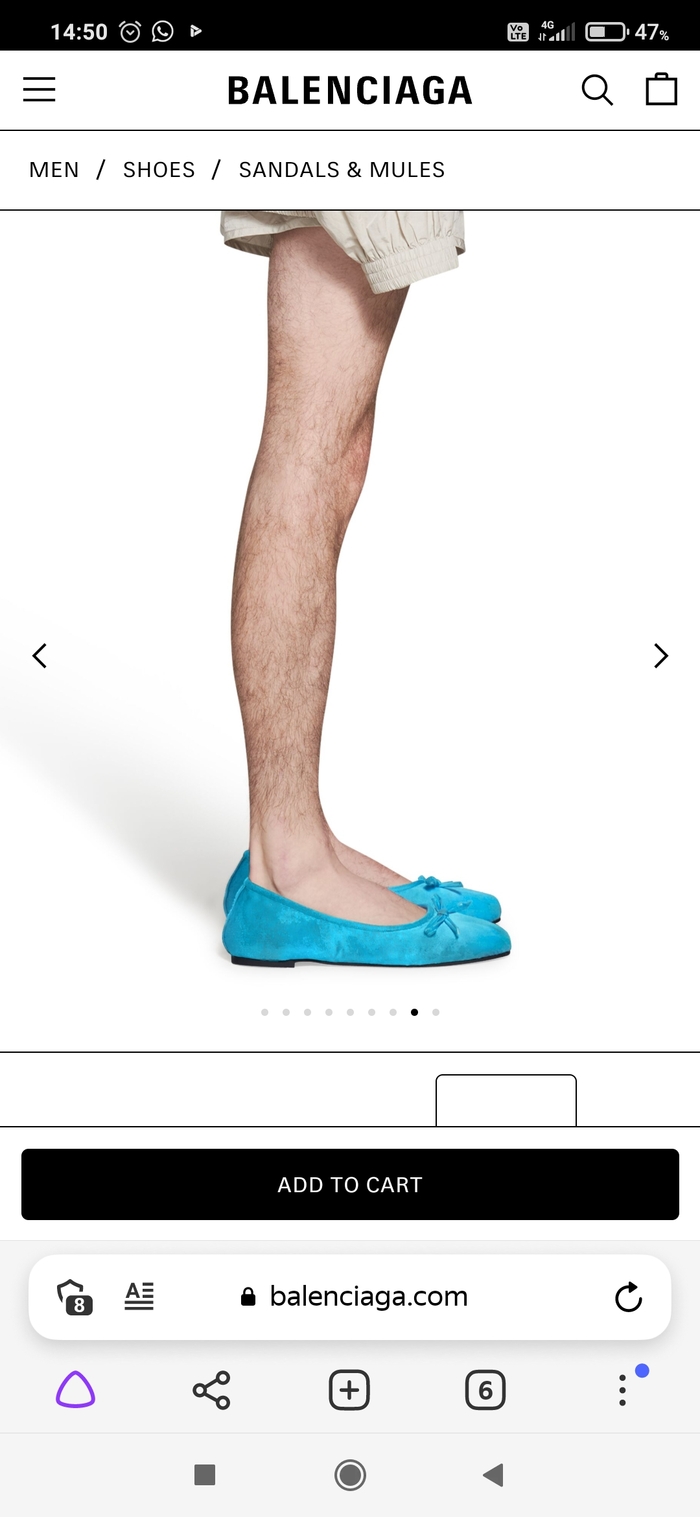The height and width of the screenshot is (1517, 700).
Task: Show the next product photo
Action: pos(660,656)
